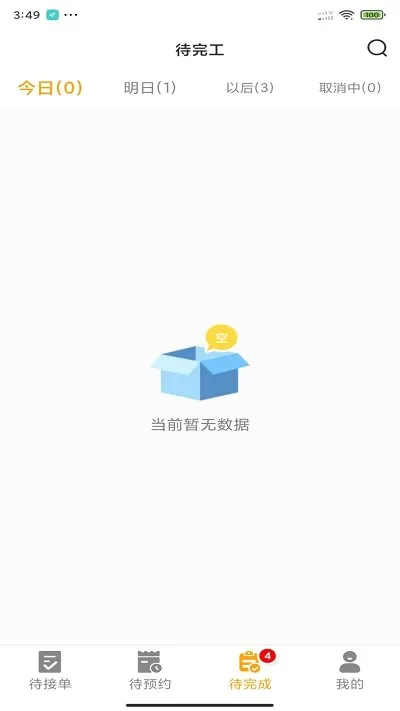
Task: Go to 待接单 in bottom navigation
Action: pos(50,670)
